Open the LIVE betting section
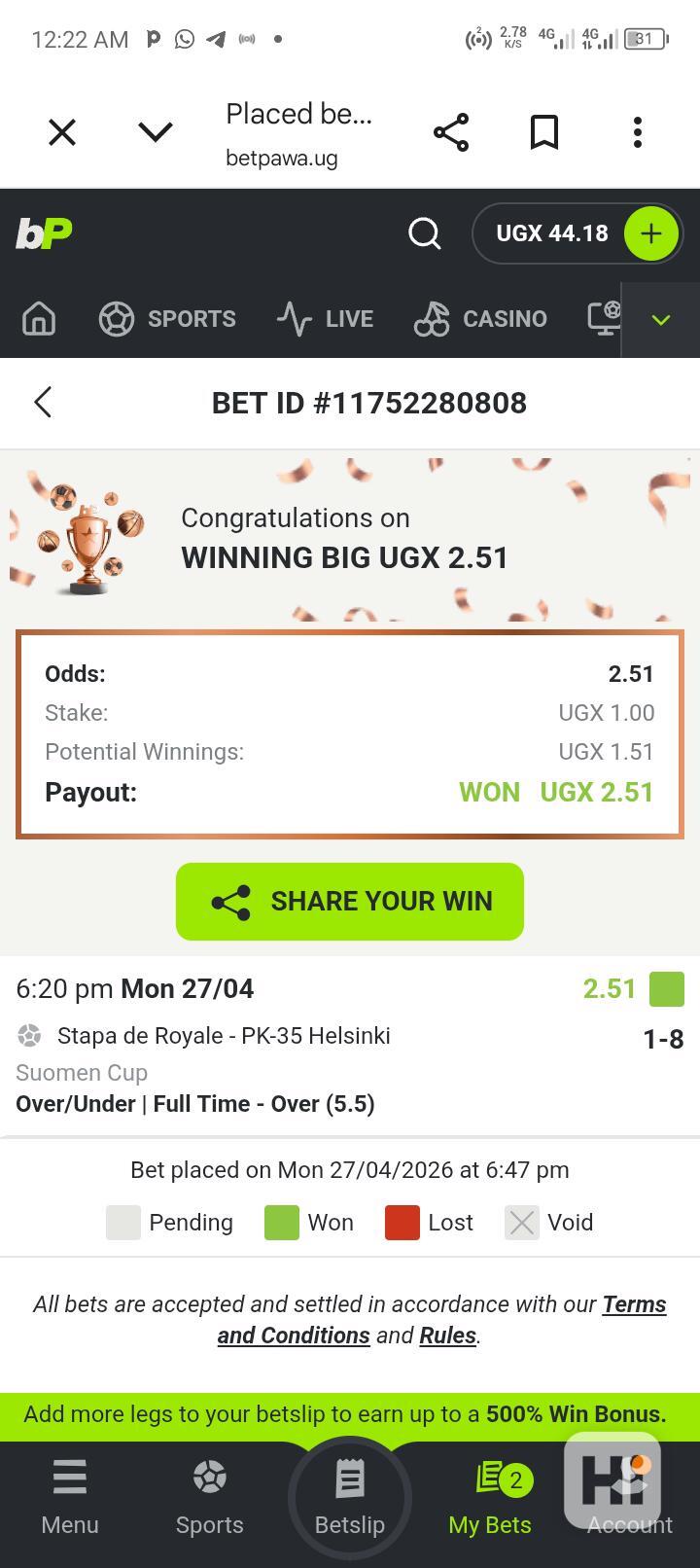The image size is (700, 1568). point(325,319)
